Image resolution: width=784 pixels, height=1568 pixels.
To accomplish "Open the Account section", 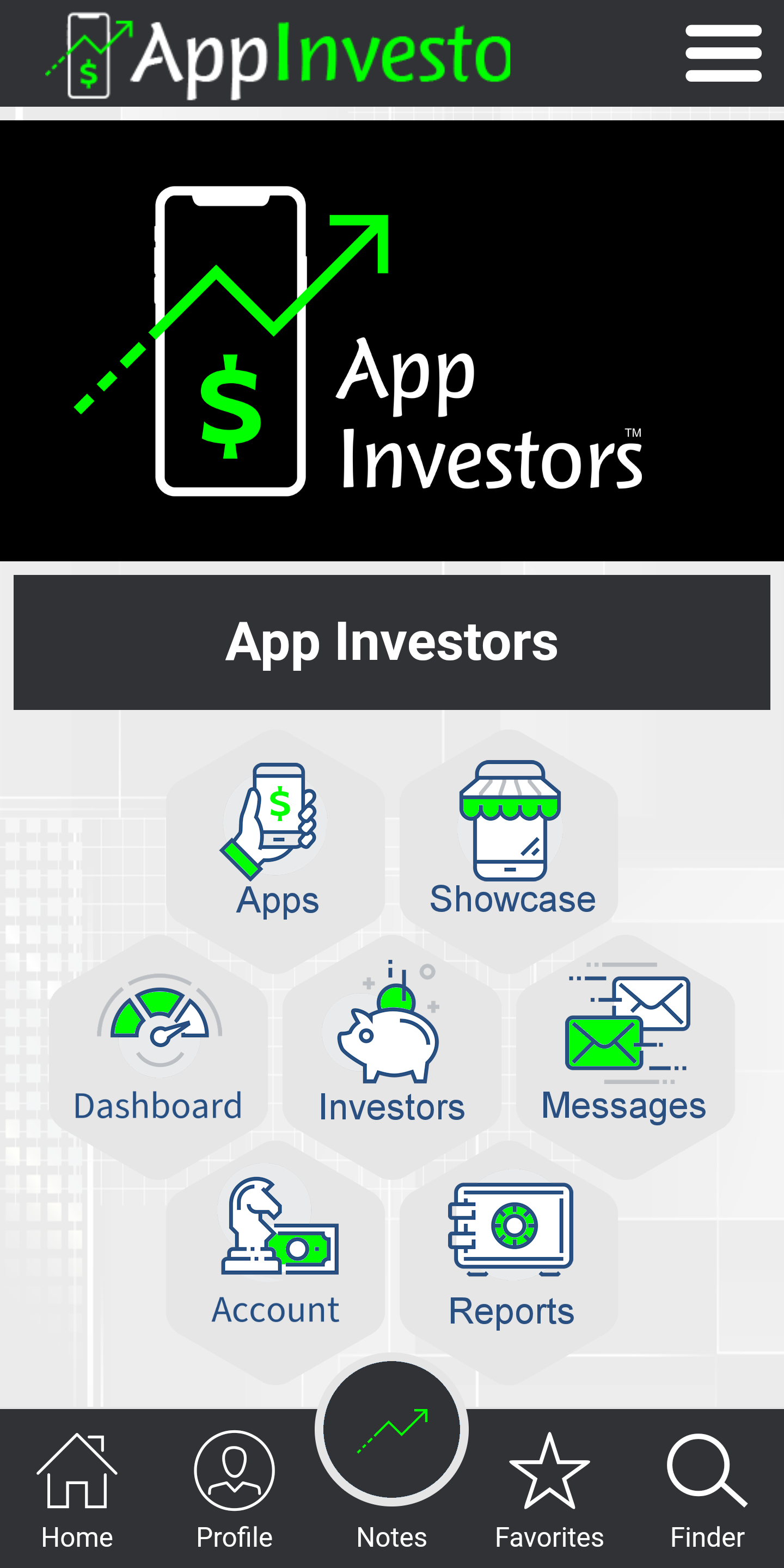I will pyautogui.click(x=275, y=1260).
